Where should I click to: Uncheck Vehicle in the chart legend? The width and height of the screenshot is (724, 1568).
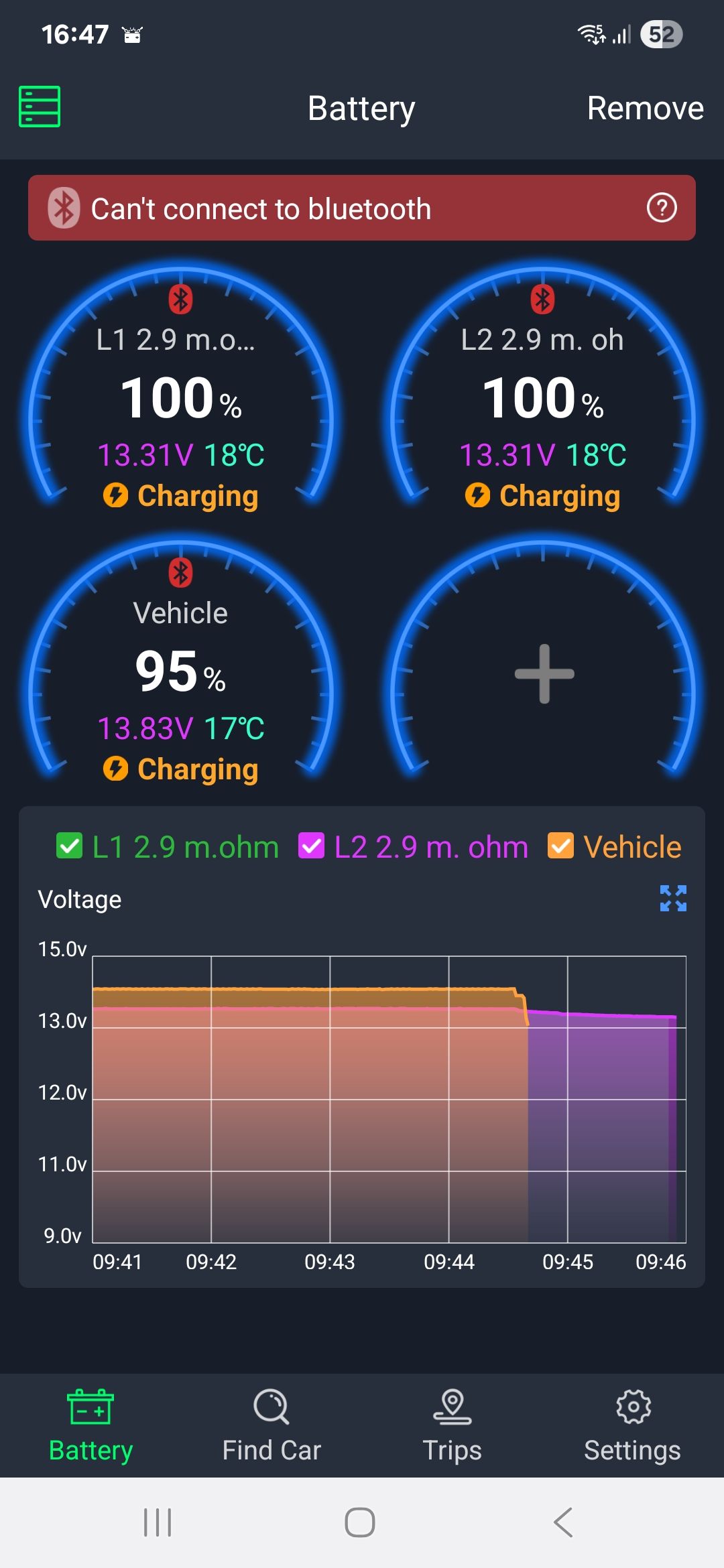tap(560, 846)
